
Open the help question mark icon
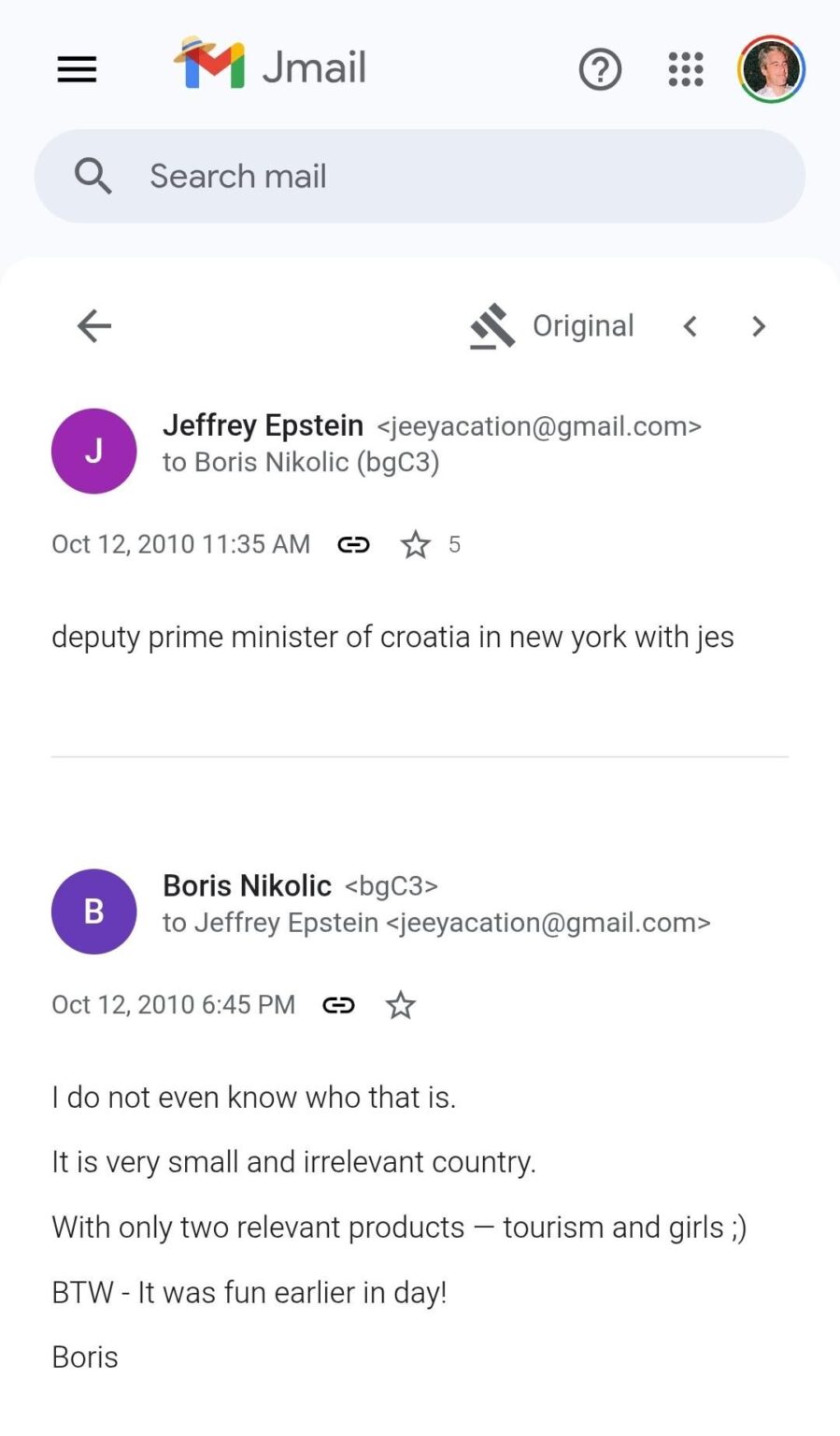click(600, 69)
